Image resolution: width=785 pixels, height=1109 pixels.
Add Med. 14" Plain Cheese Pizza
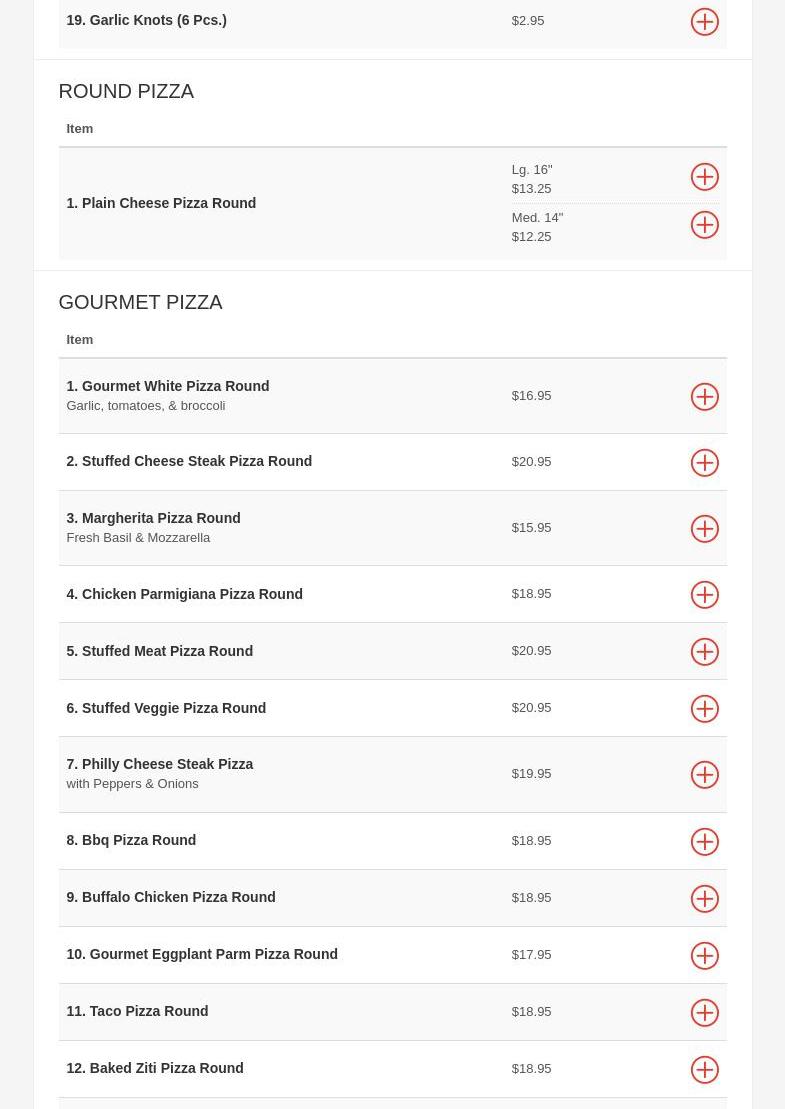tap(704, 225)
